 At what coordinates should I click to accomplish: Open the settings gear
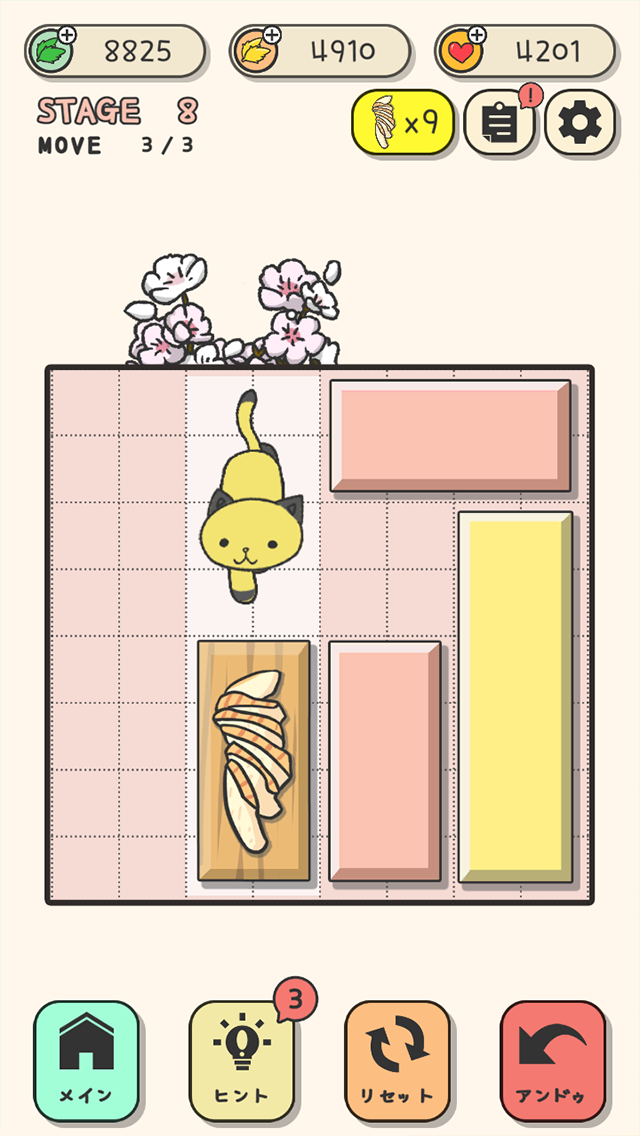tap(580, 123)
